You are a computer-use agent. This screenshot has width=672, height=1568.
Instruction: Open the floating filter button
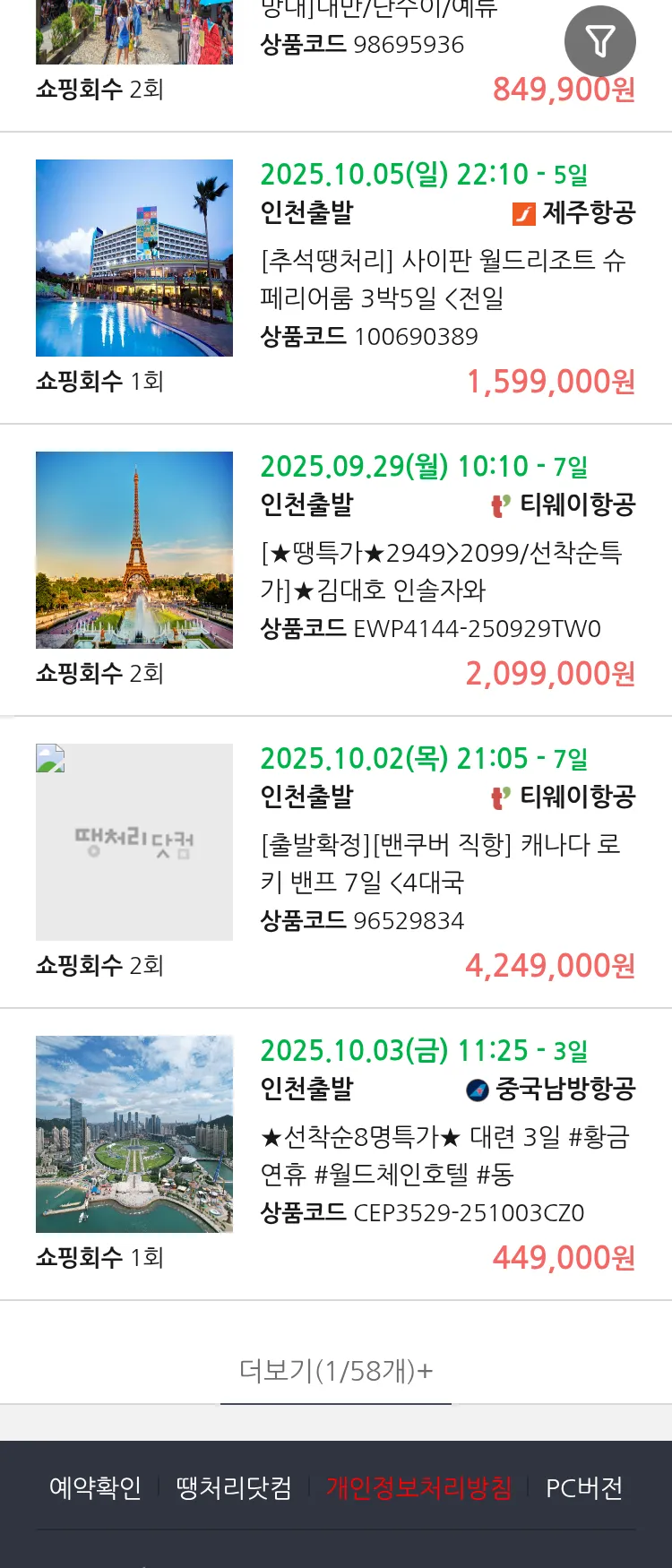pos(599,41)
